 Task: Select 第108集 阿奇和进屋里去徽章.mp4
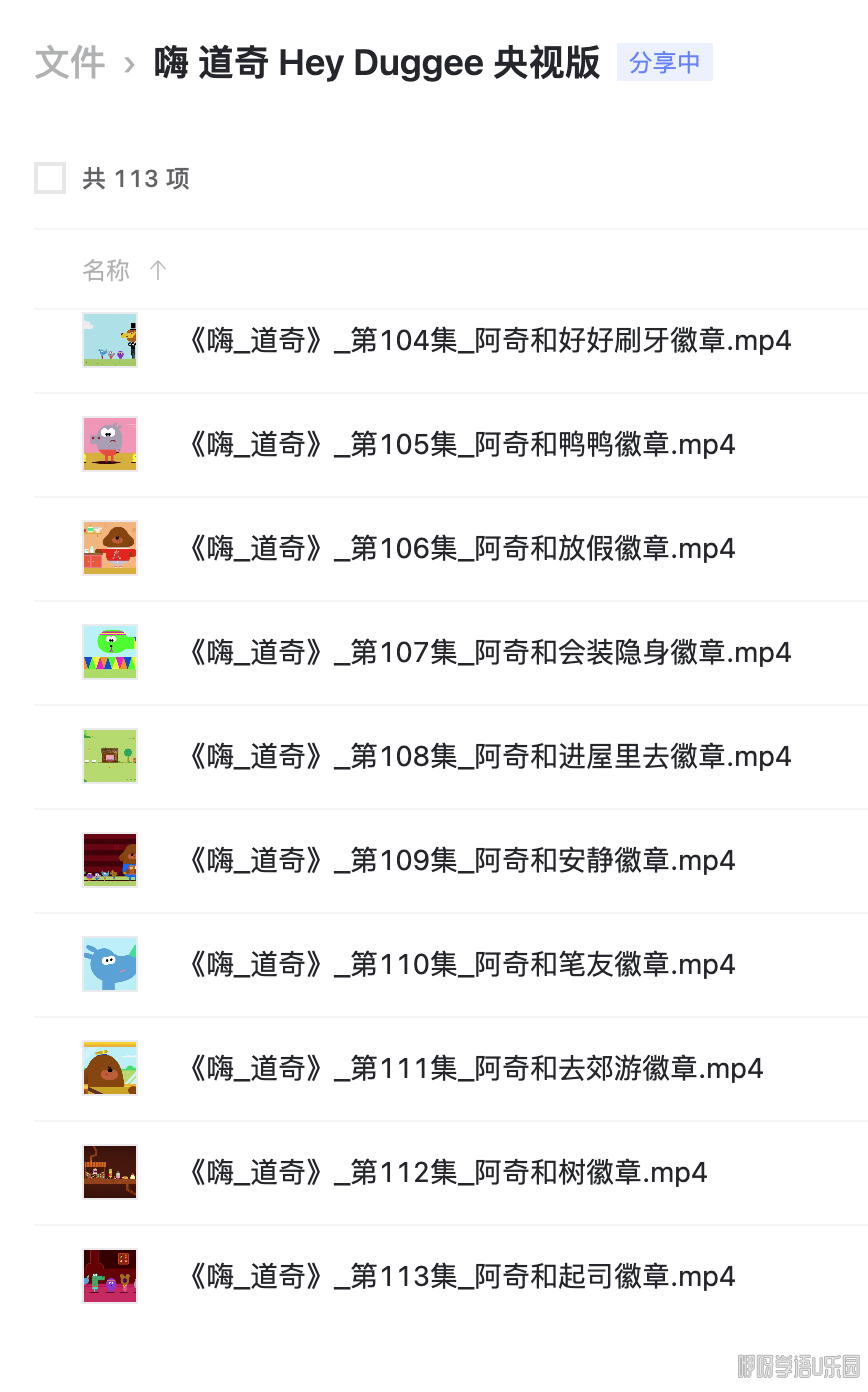point(489,757)
